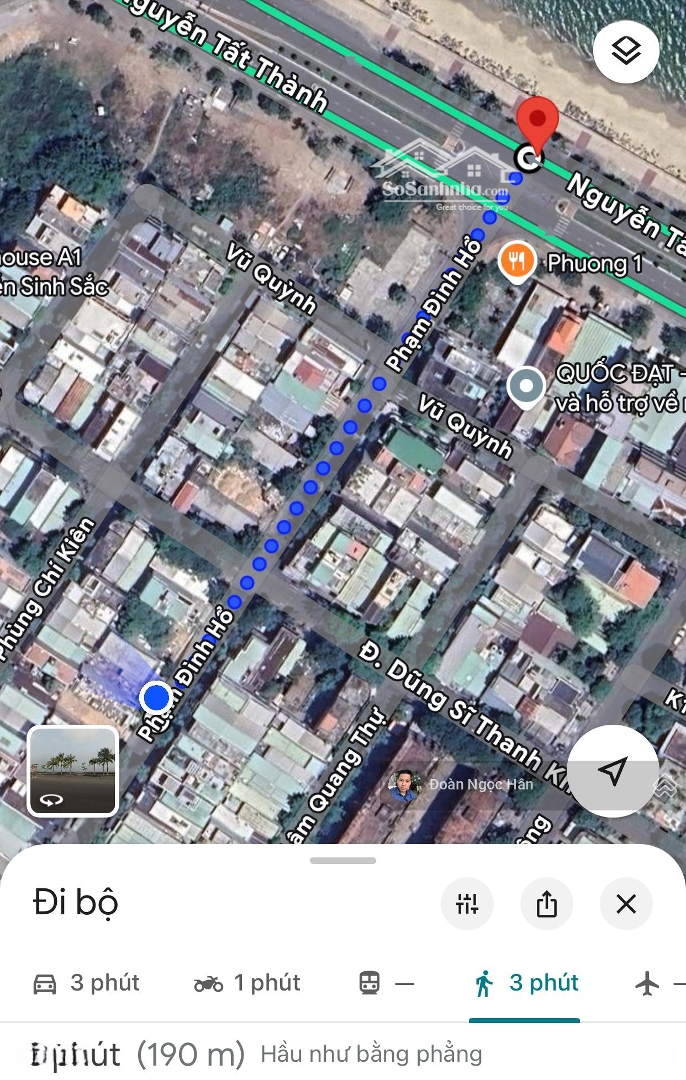Open the Street View thumbnail
686x1080 pixels.
pyautogui.click(x=73, y=771)
